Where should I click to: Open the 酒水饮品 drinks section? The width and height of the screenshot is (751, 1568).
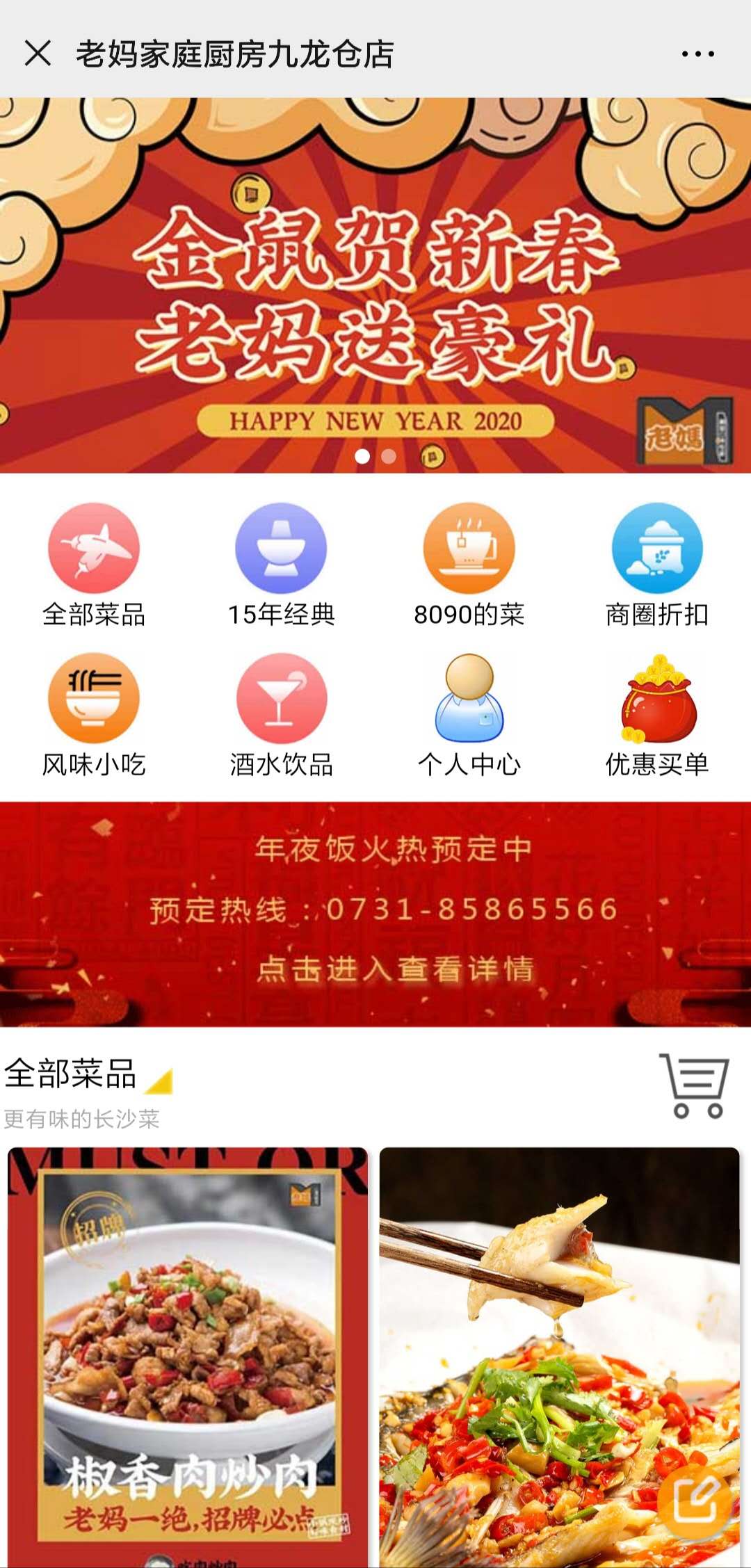tap(281, 699)
